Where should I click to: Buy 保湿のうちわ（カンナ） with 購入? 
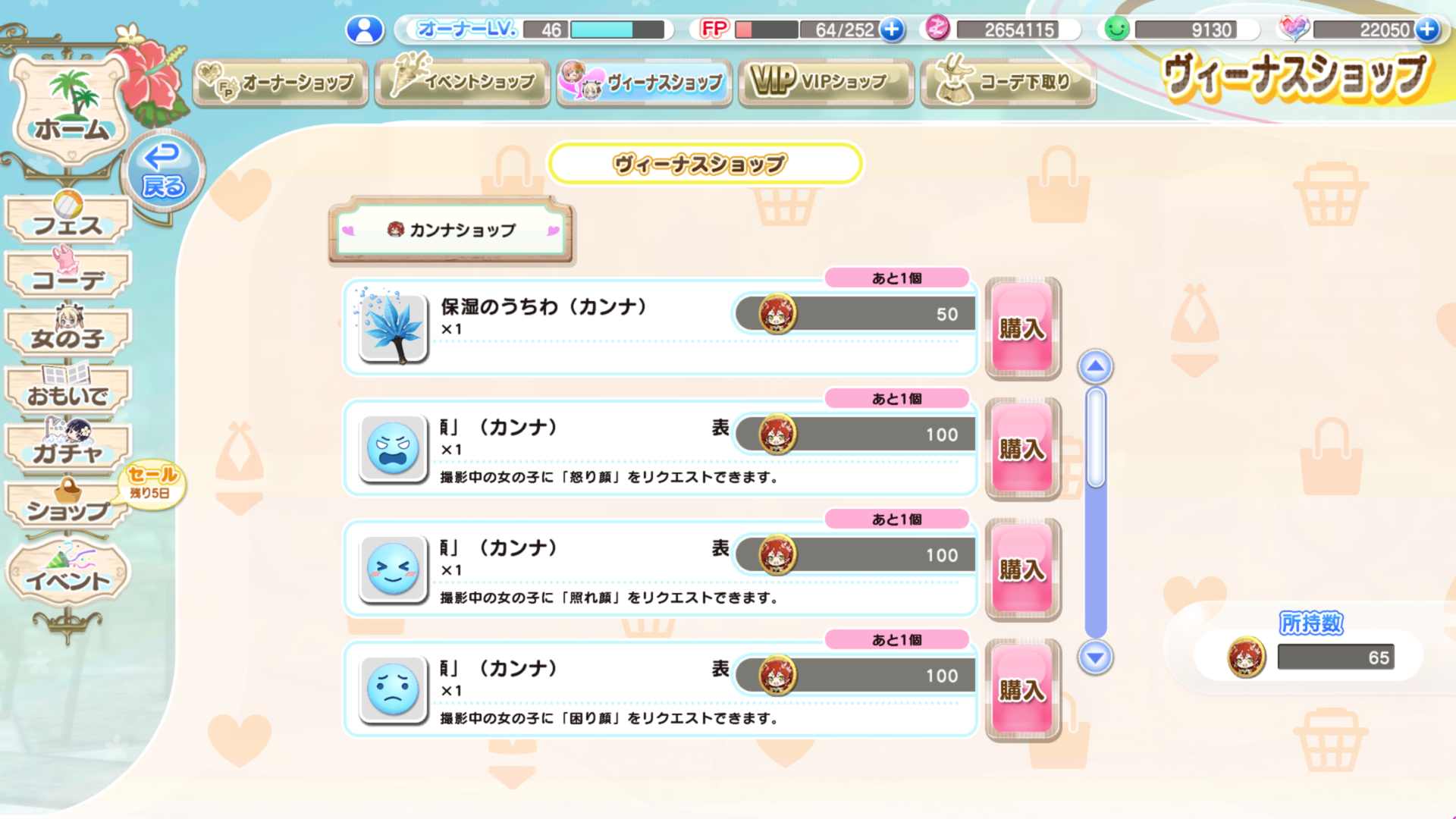[1022, 328]
